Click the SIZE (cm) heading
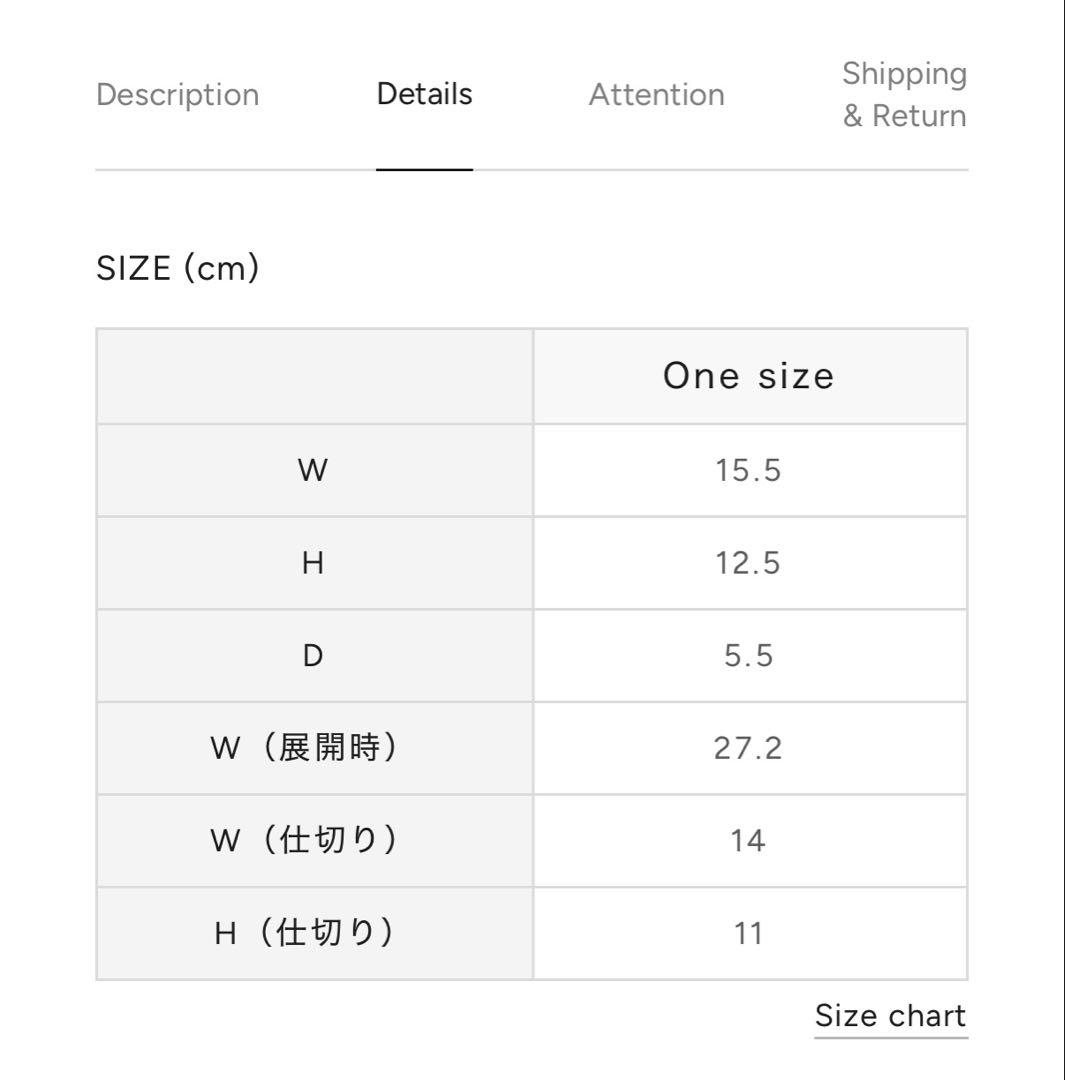The image size is (1065, 1080). coord(176,268)
